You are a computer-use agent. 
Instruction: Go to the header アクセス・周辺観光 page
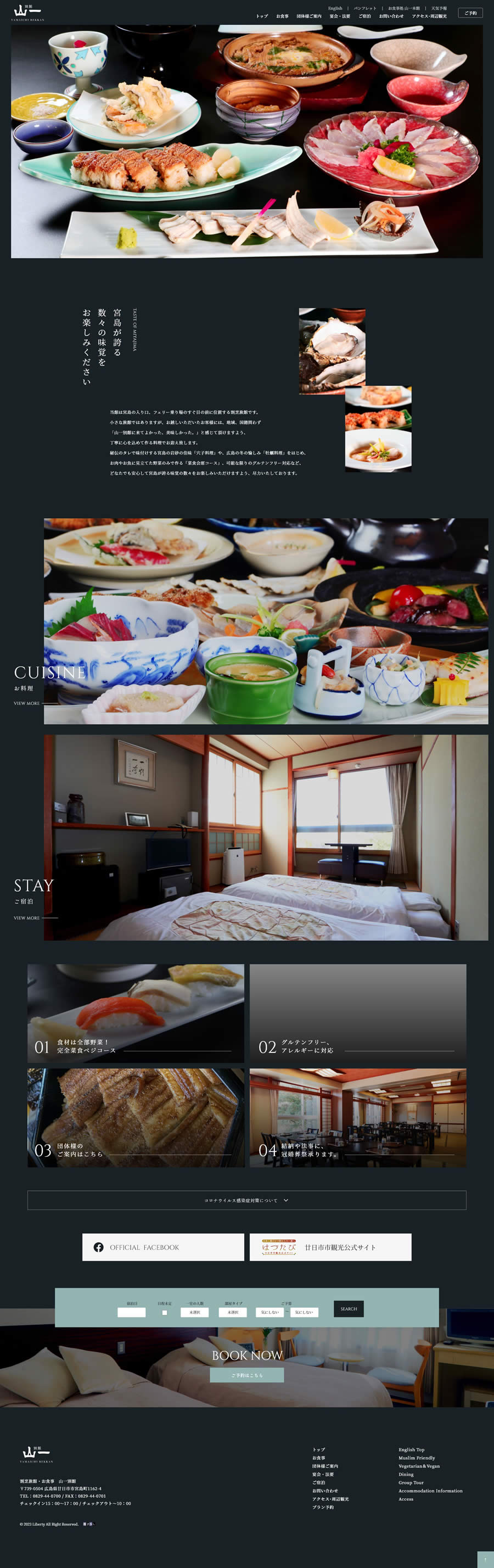coord(429,16)
